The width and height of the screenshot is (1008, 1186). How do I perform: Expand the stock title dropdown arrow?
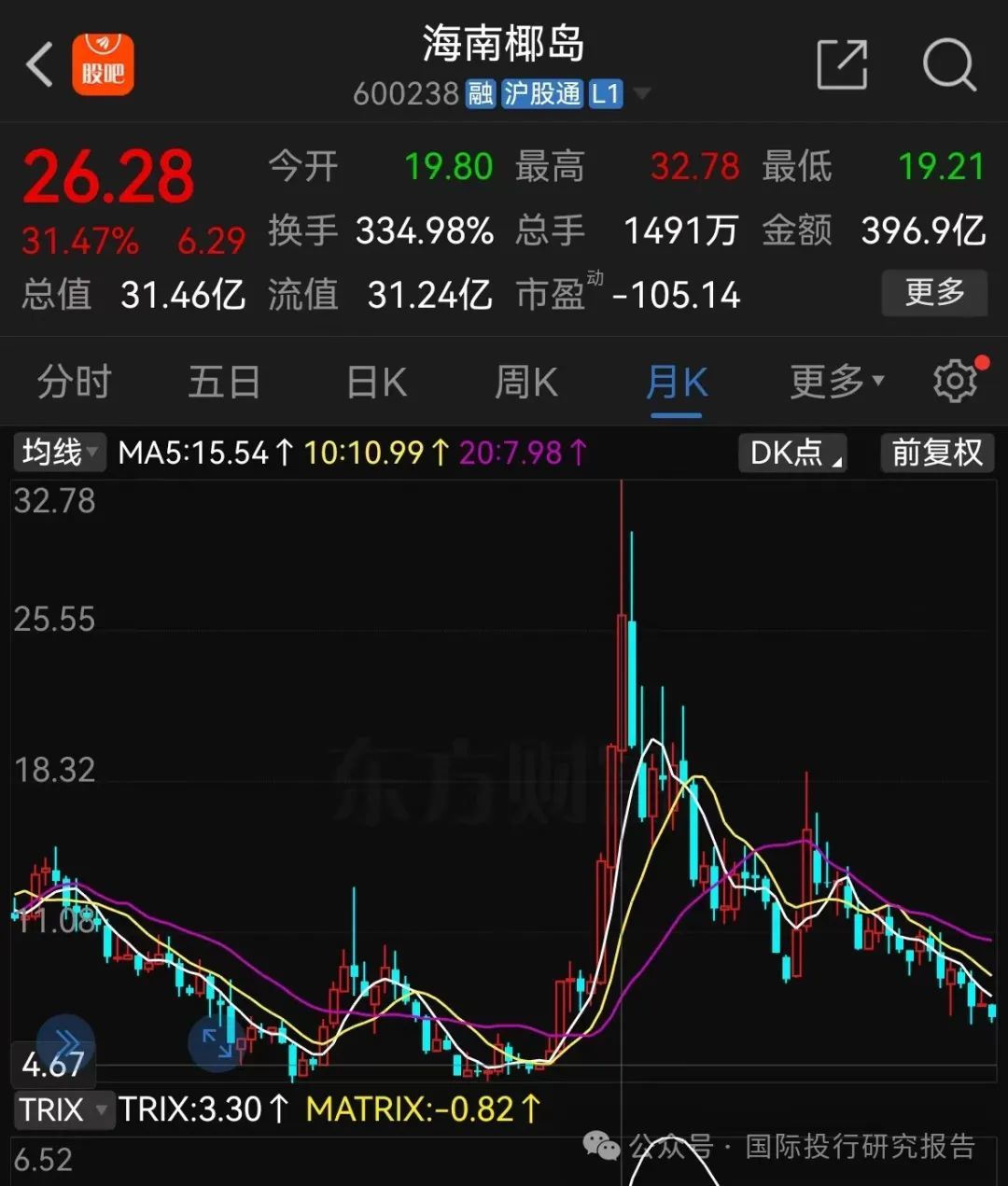click(642, 93)
